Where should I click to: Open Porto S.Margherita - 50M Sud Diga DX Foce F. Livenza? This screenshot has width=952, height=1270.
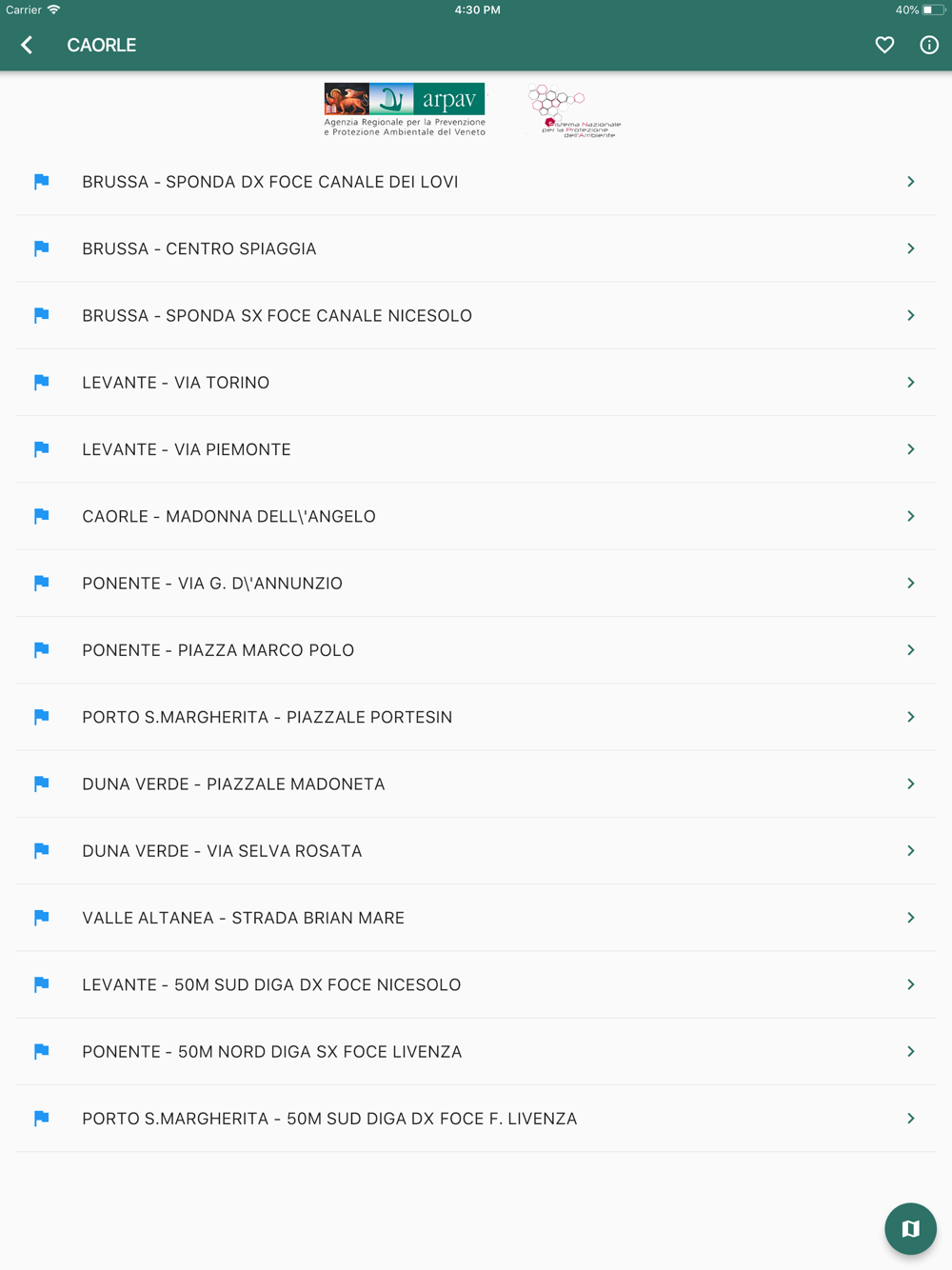[x=476, y=1119]
